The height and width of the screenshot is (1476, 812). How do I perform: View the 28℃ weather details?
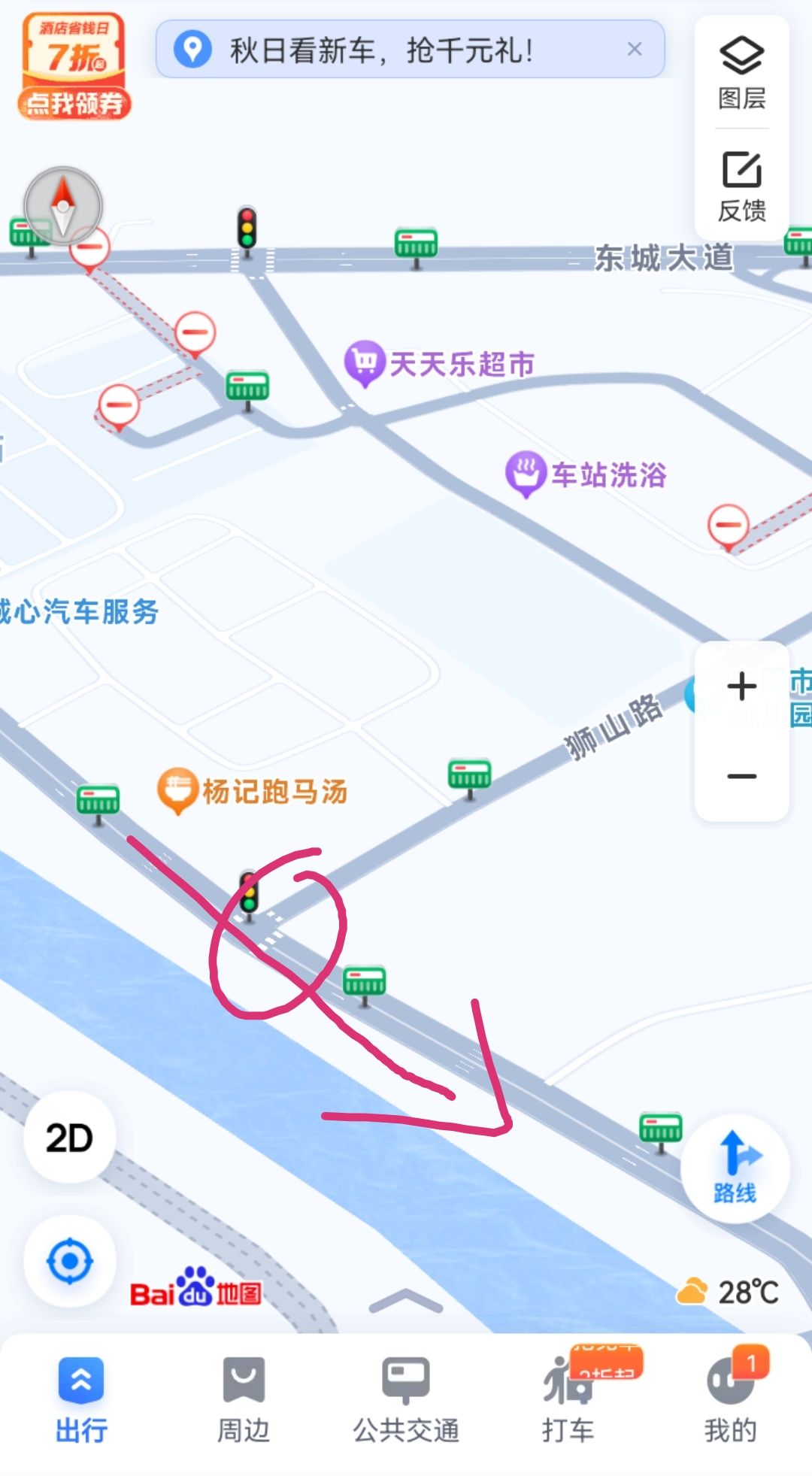click(x=727, y=1292)
